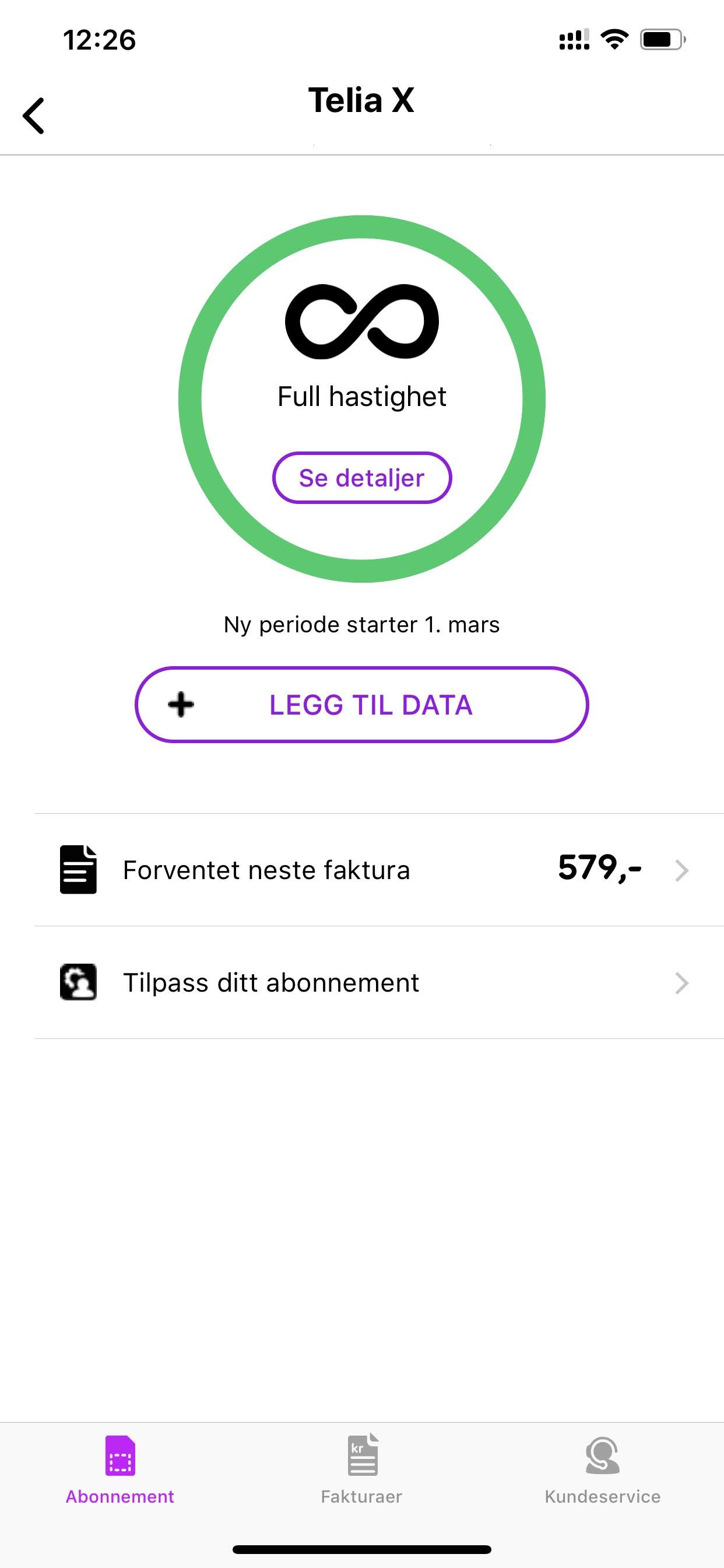This screenshot has height=1568, width=724.
Task: Tap LEGG TIL DATA to add data
Action: click(x=362, y=705)
